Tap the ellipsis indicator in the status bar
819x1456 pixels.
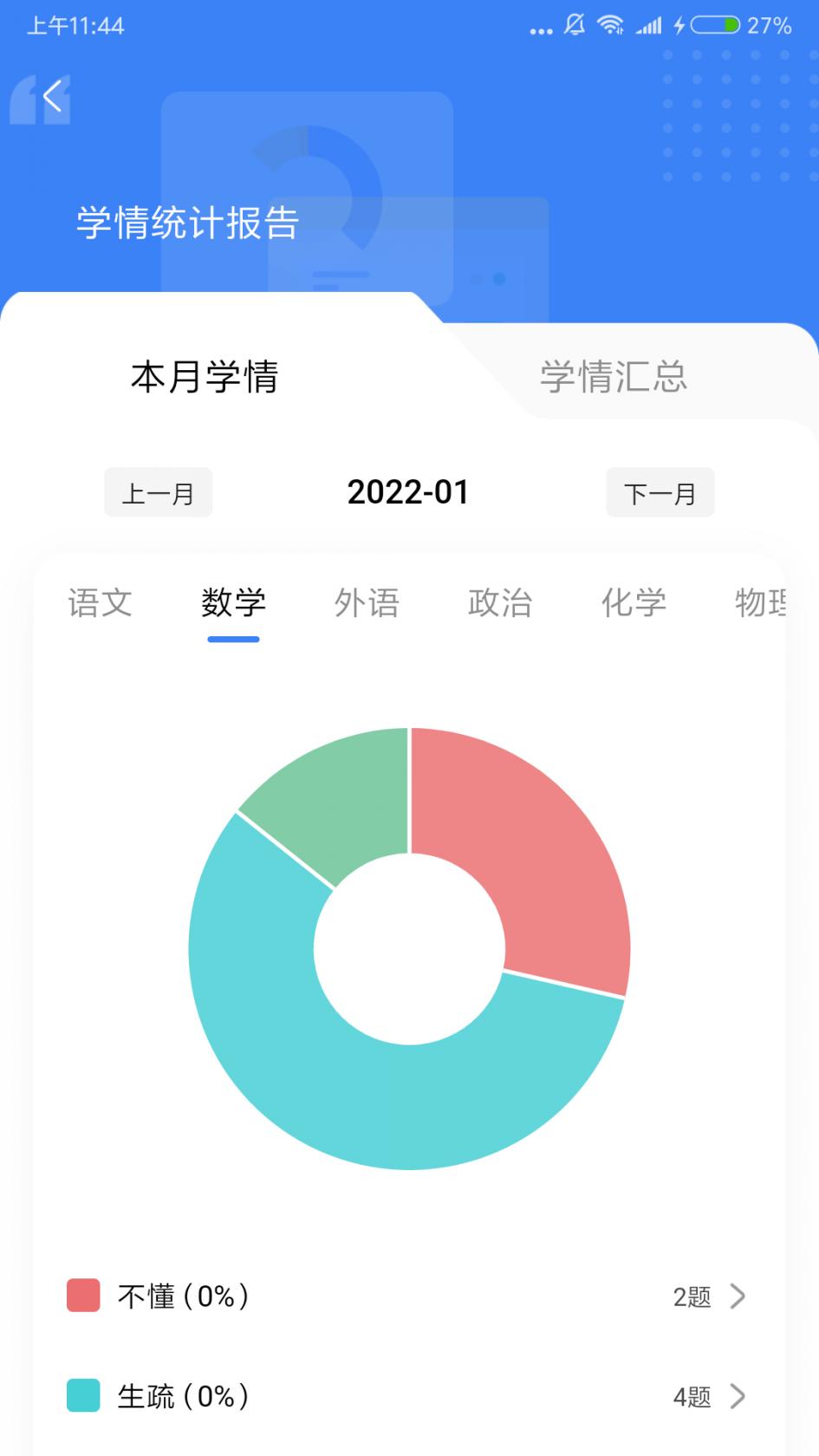[x=539, y=29]
